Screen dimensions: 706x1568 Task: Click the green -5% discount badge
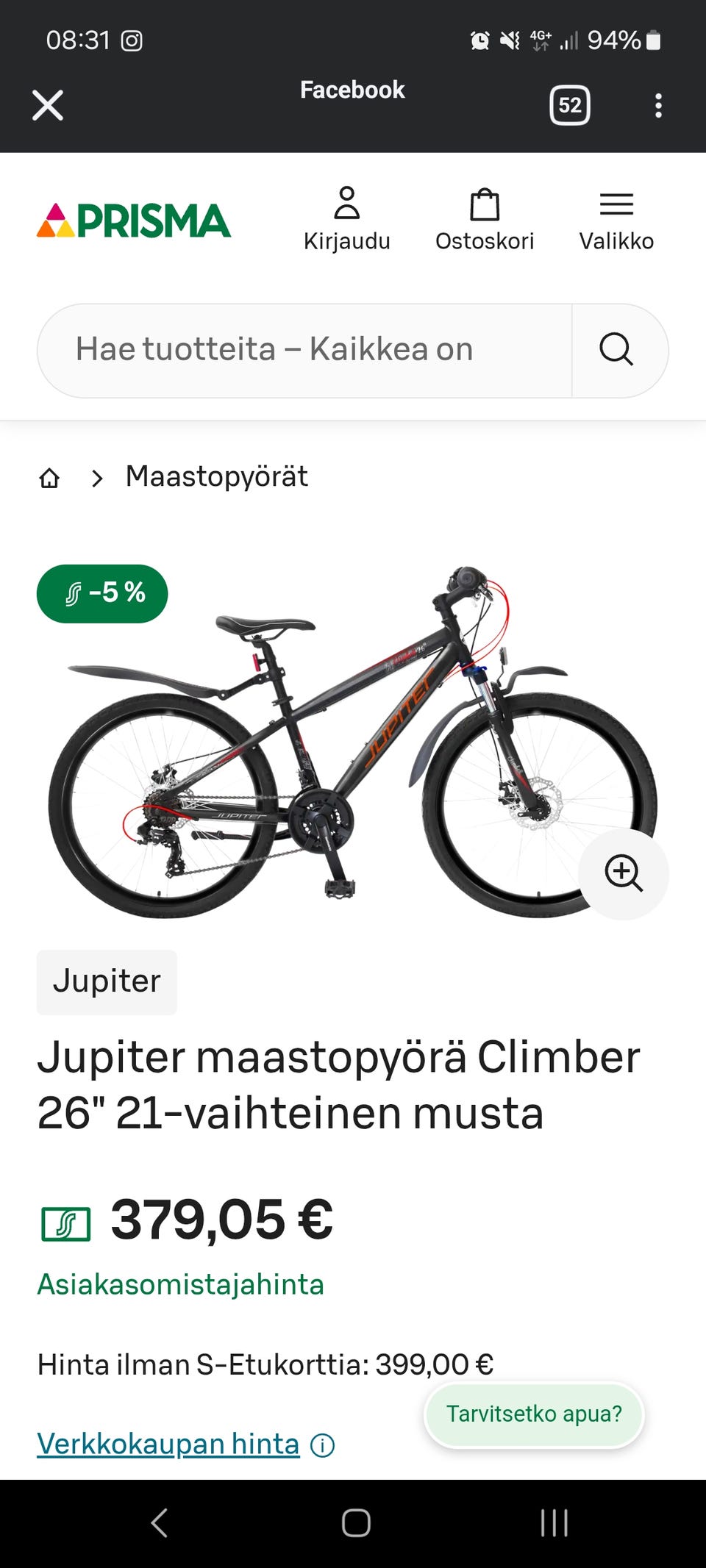102,593
